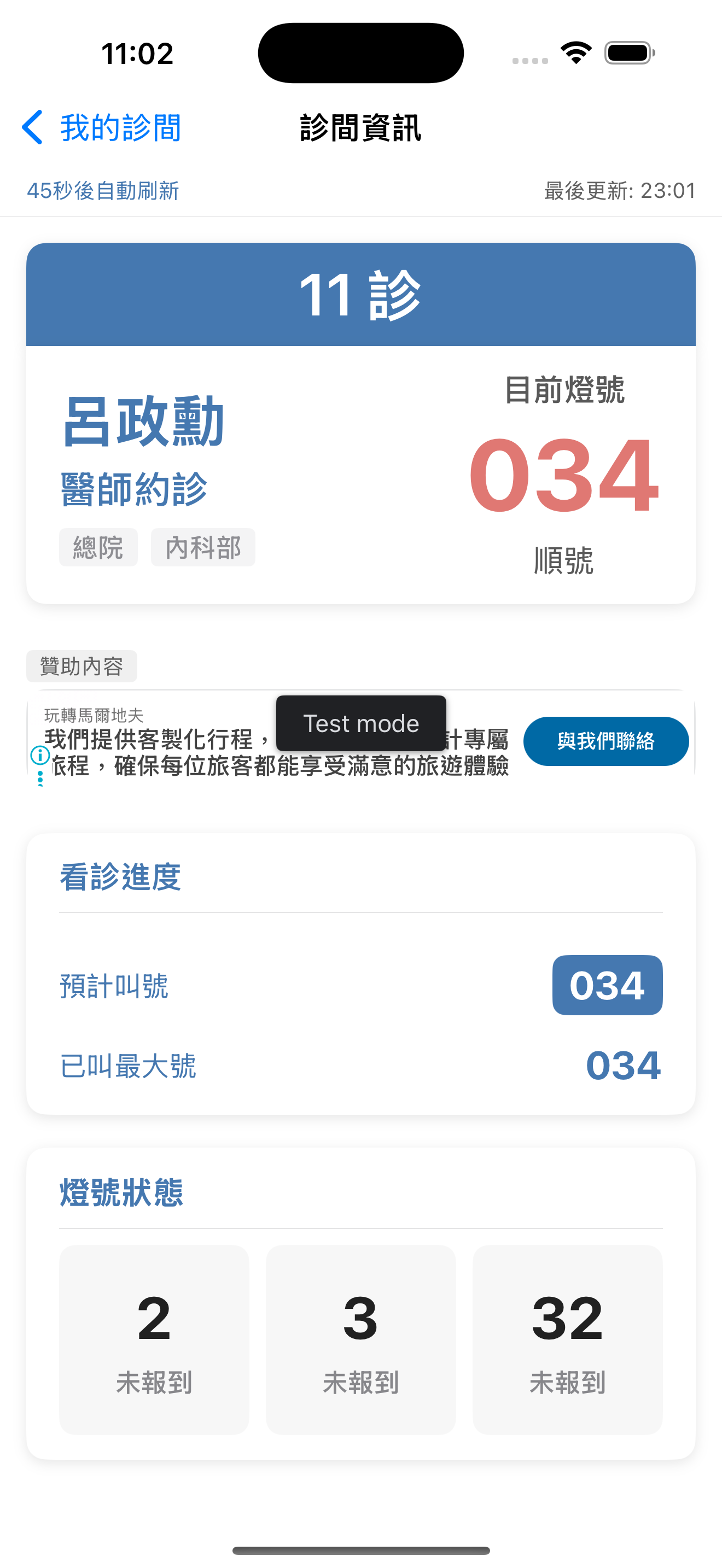Tap the Dynamic Island area
The width and height of the screenshot is (722, 1568).
(360, 52)
